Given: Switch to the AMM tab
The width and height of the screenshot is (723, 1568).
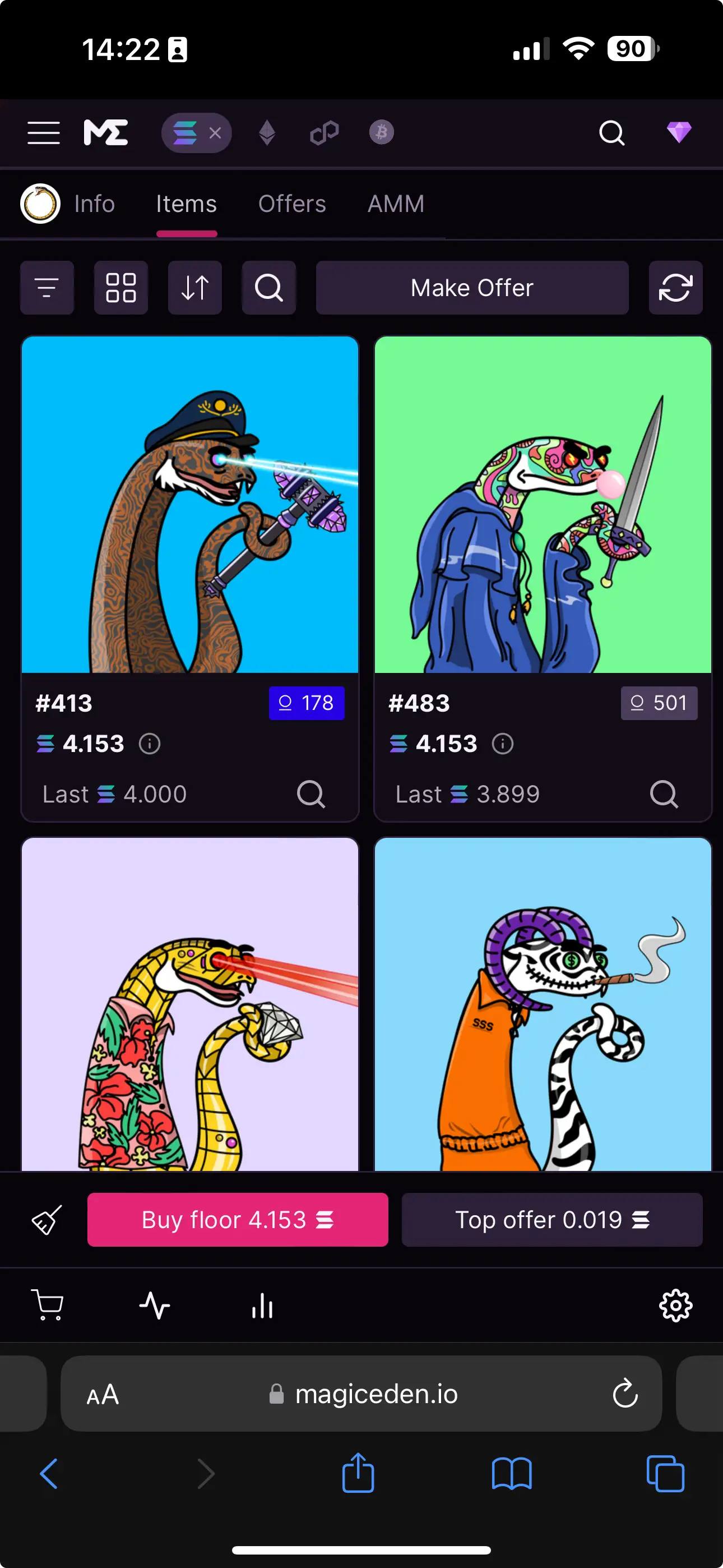Looking at the screenshot, I should [396, 204].
